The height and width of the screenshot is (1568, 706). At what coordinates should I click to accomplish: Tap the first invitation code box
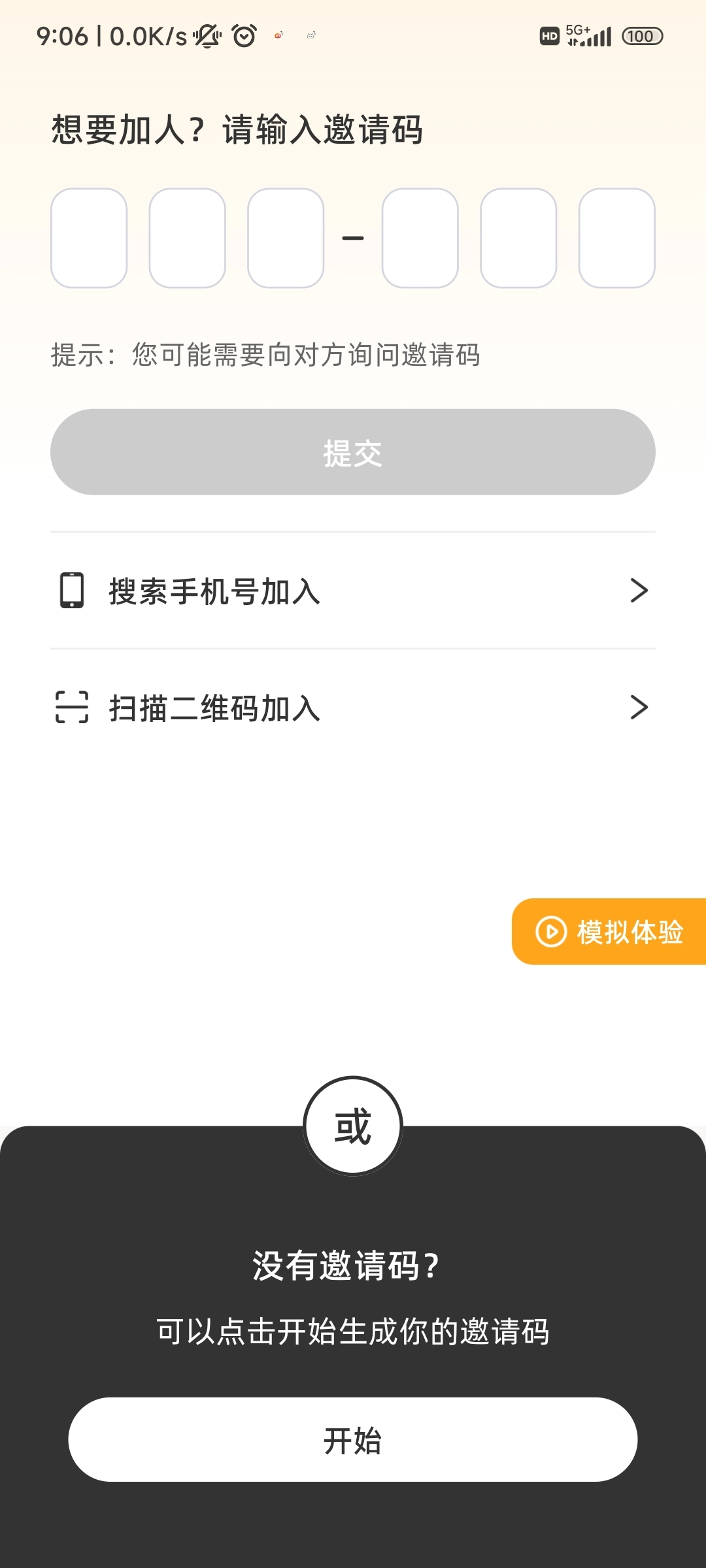pos(89,238)
